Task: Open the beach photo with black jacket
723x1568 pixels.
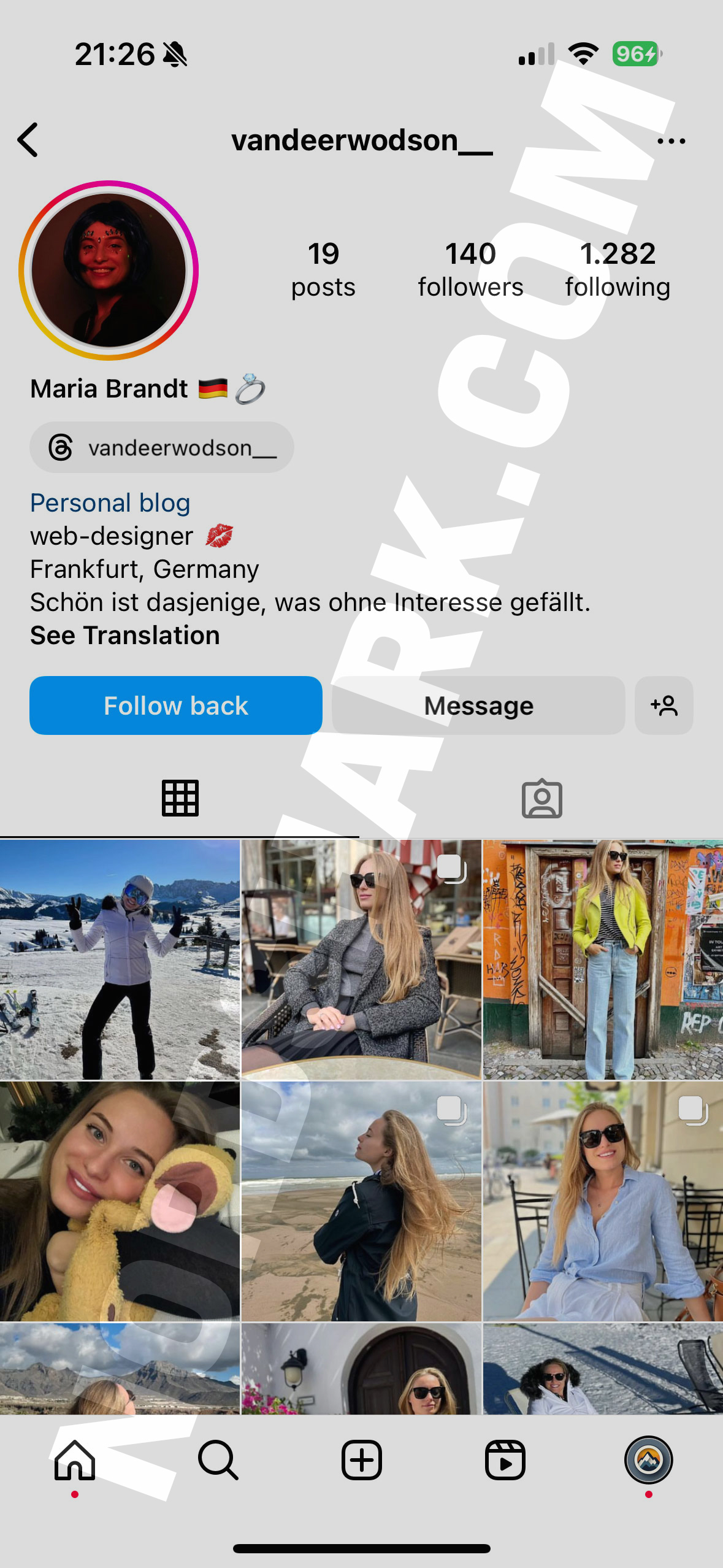Action: point(361,1201)
